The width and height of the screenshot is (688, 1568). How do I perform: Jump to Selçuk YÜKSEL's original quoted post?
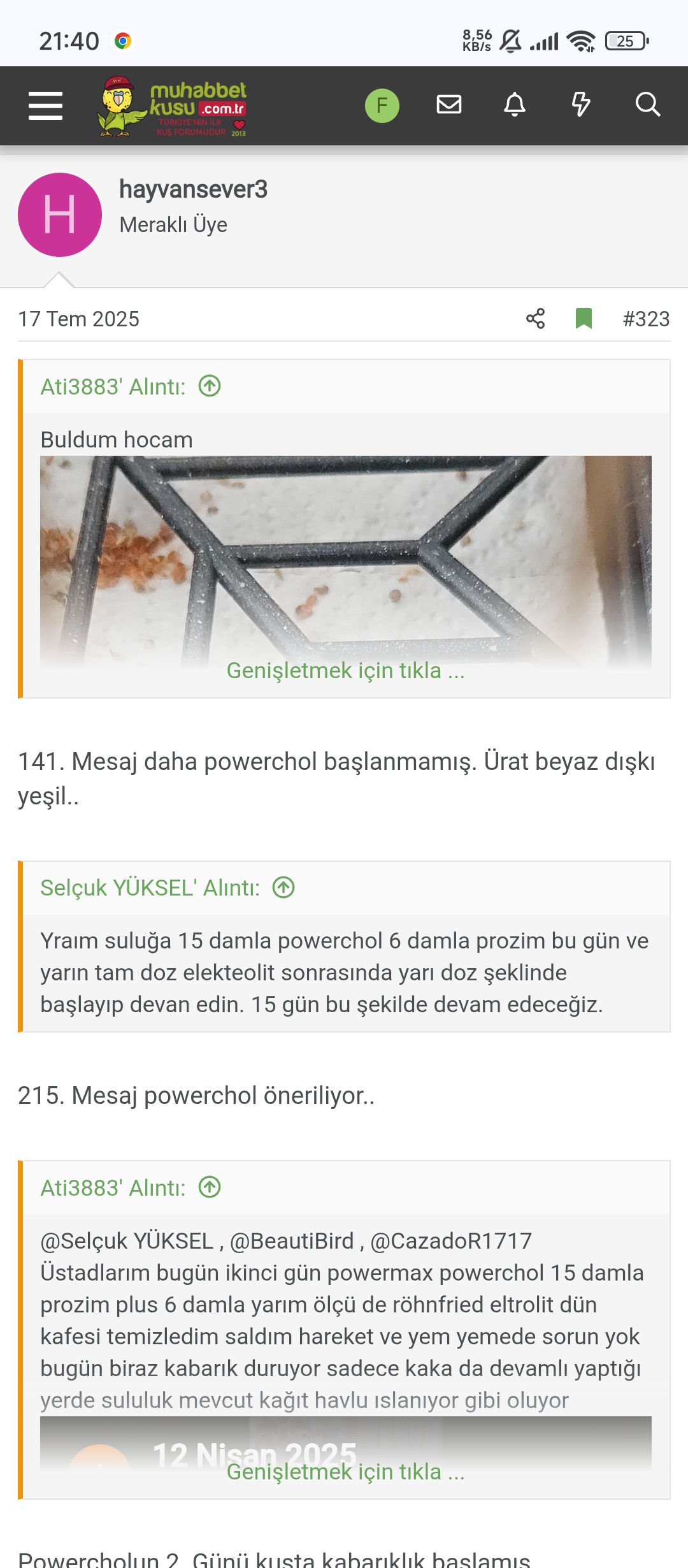pos(283,887)
